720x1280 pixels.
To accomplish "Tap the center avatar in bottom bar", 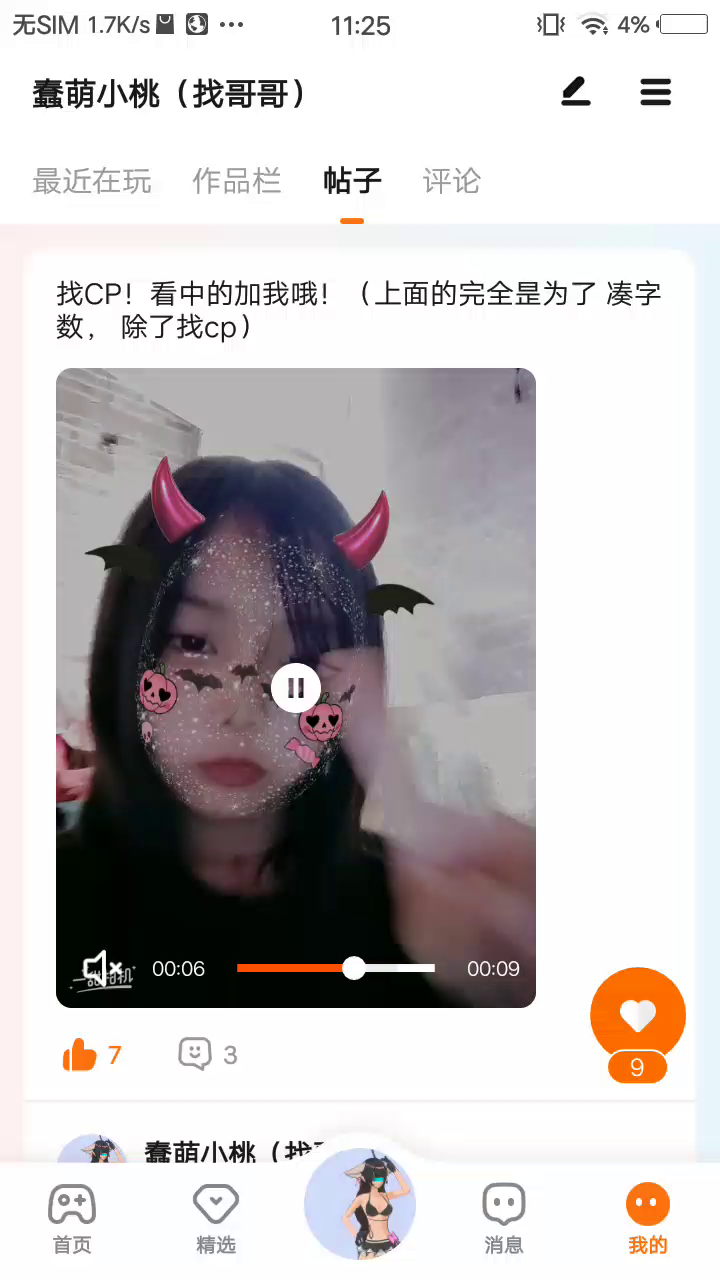I will point(360,1204).
